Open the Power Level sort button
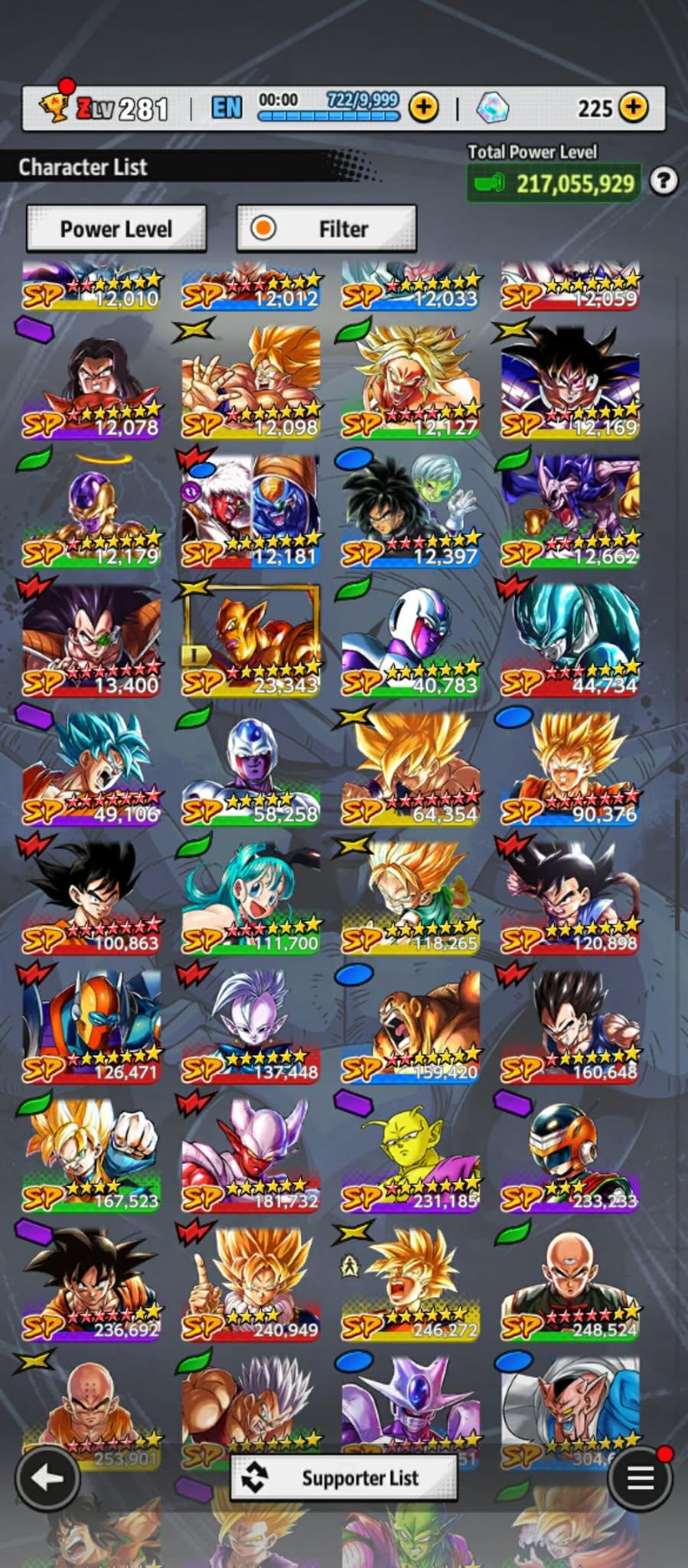The width and height of the screenshot is (688, 1568). [x=116, y=228]
